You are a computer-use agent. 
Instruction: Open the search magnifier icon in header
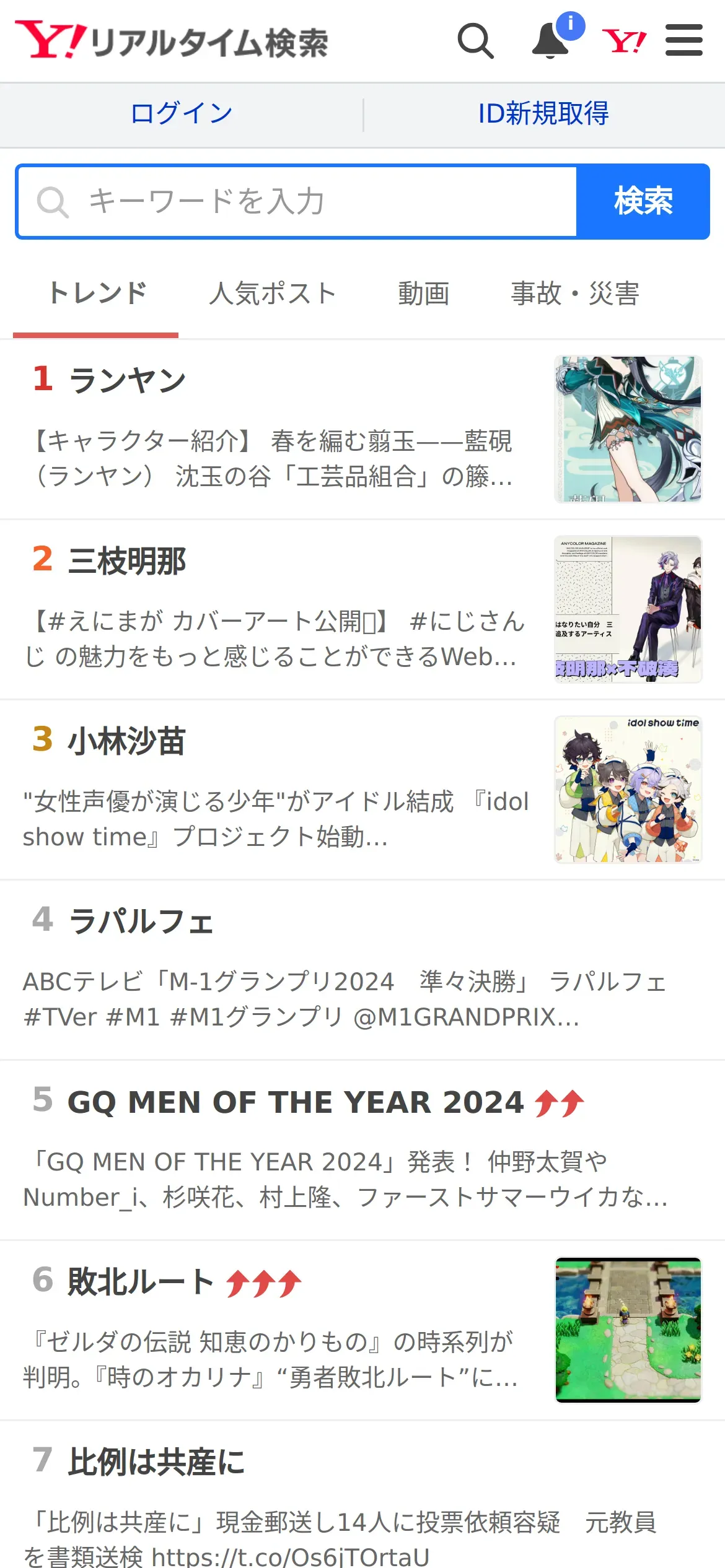coord(475,41)
